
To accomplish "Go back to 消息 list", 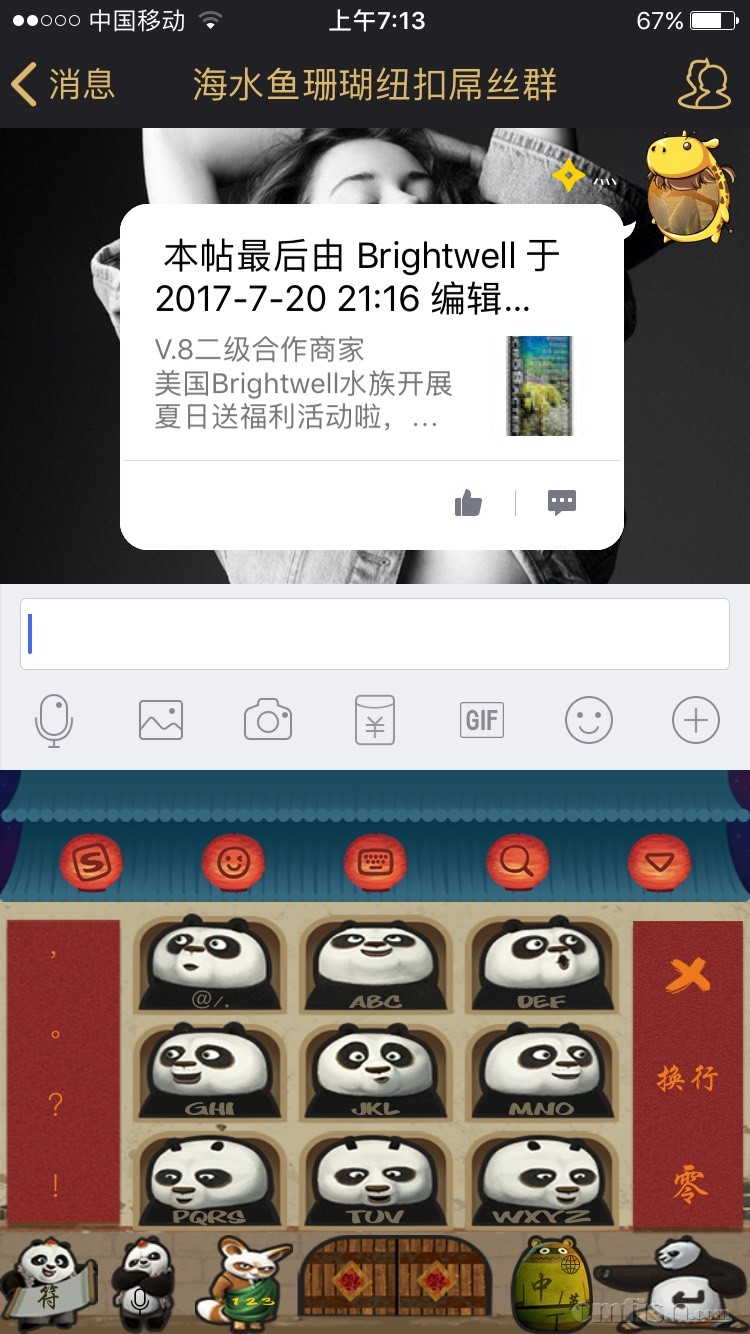I will pos(62,85).
